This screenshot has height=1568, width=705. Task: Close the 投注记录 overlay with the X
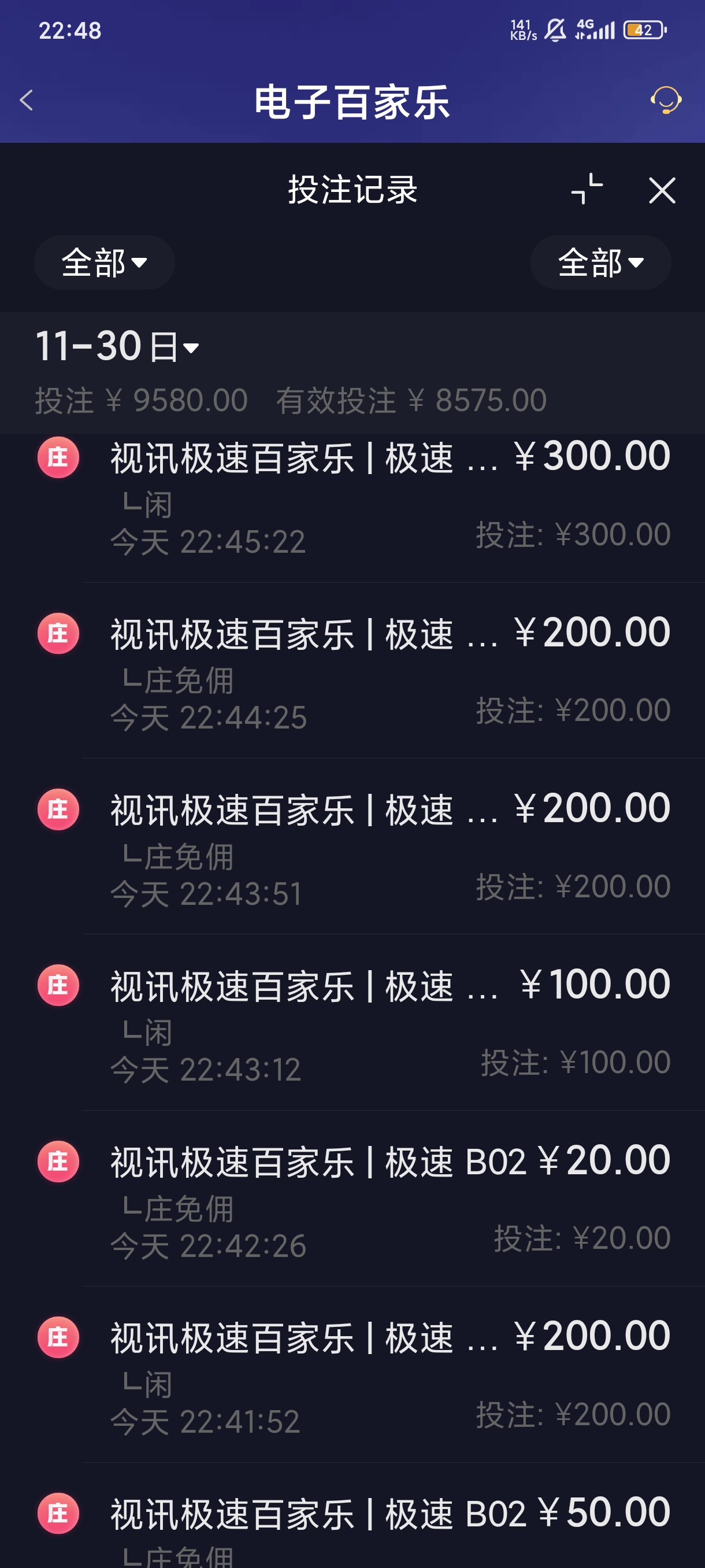coord(663,191)
